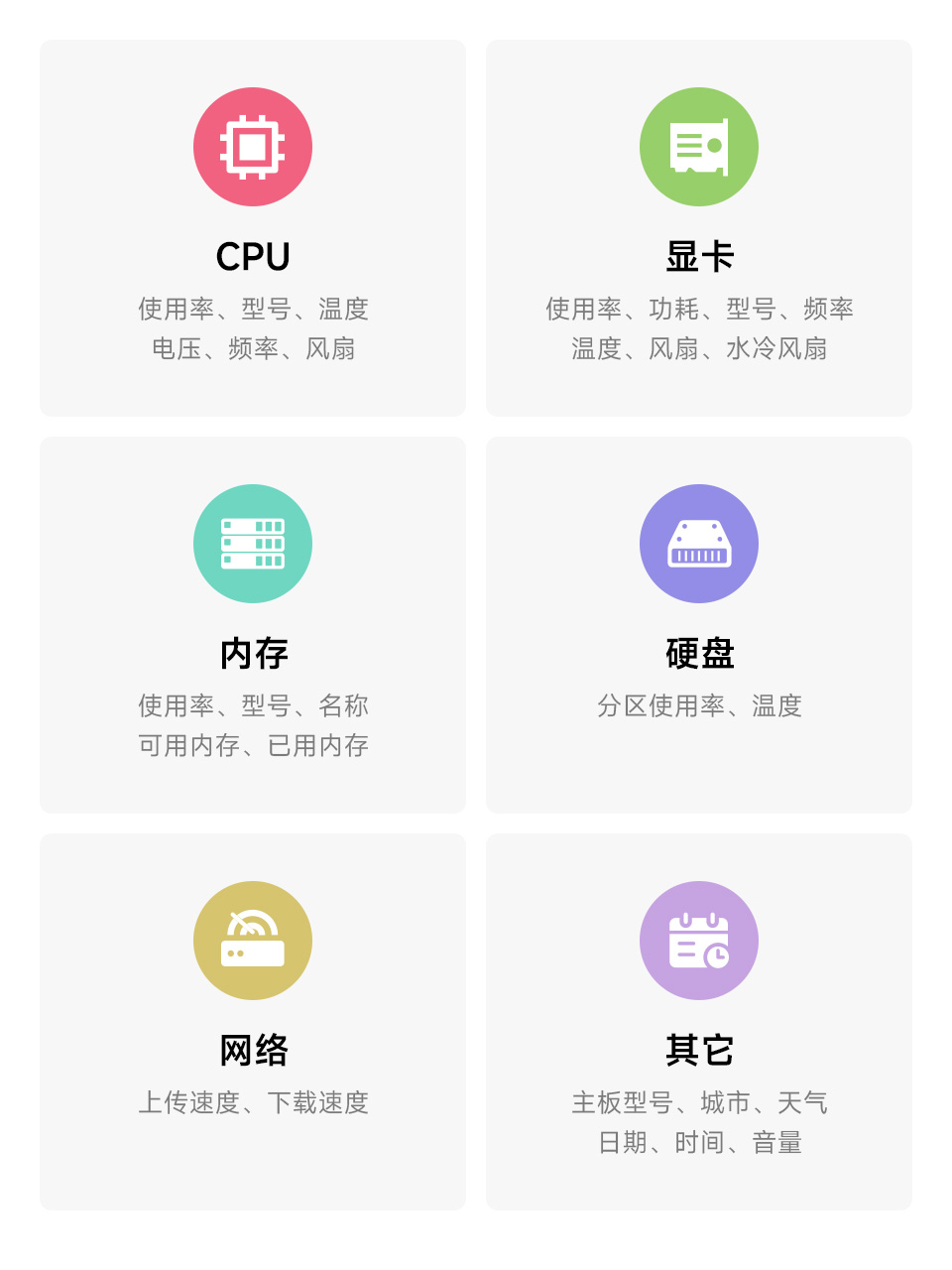Open the teal 内存 memory server icon

(x=253, y=544)
